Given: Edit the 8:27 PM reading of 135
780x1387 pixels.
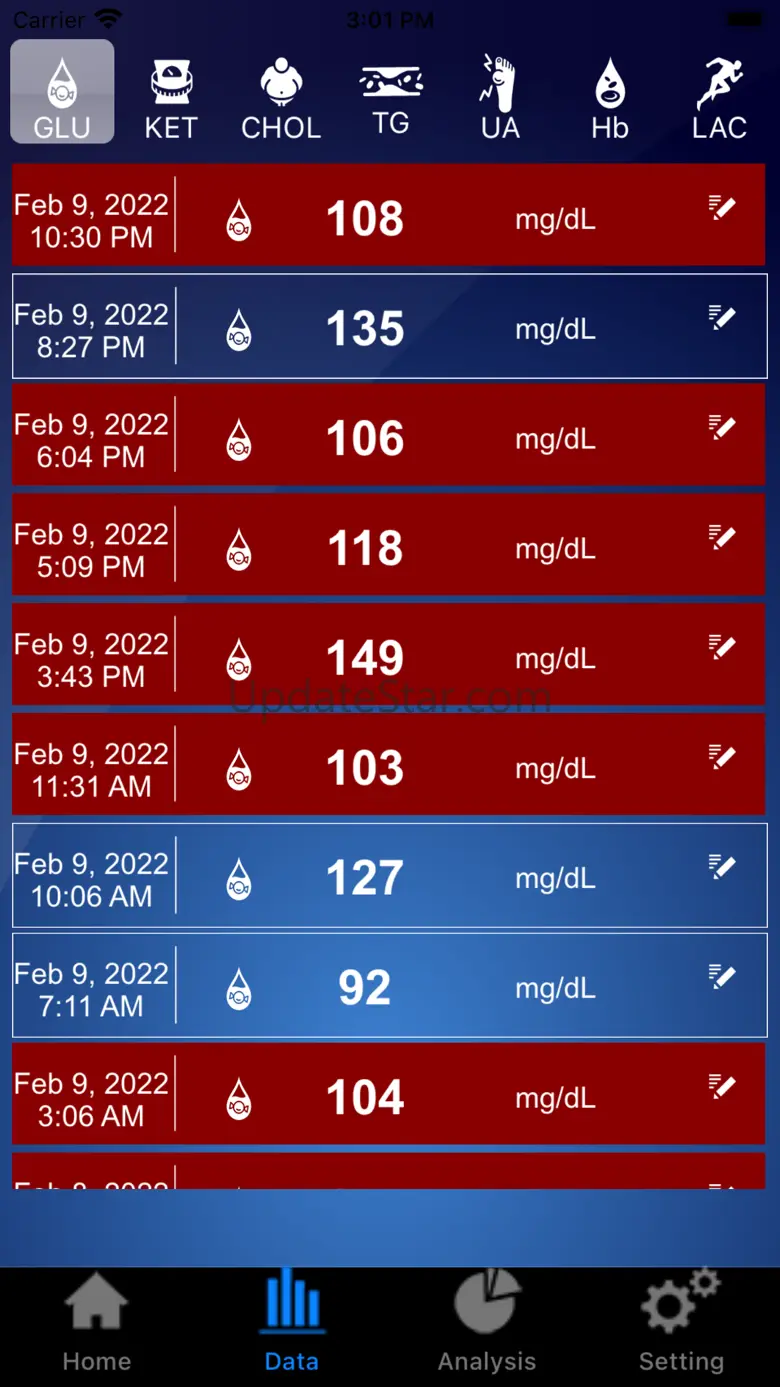Looking at the screenshot, I should point(722,318).
